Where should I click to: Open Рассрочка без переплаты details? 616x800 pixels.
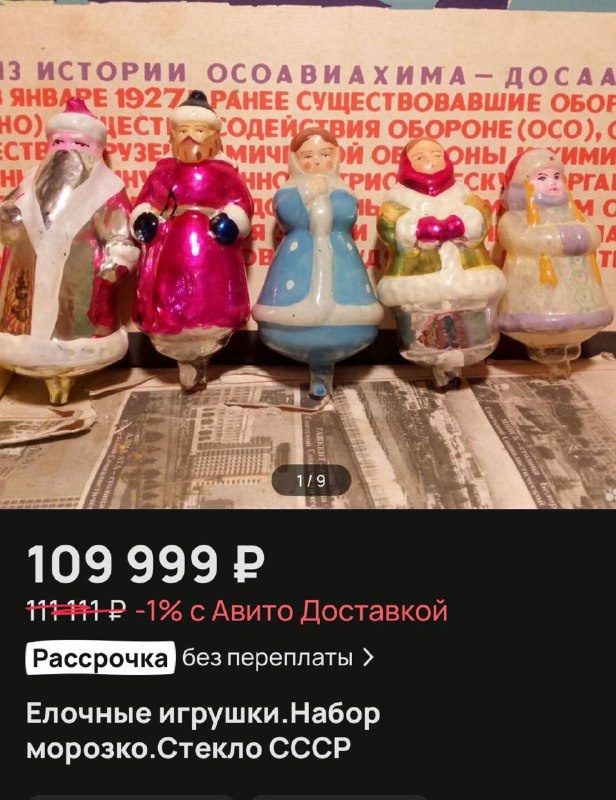[200, 658]
